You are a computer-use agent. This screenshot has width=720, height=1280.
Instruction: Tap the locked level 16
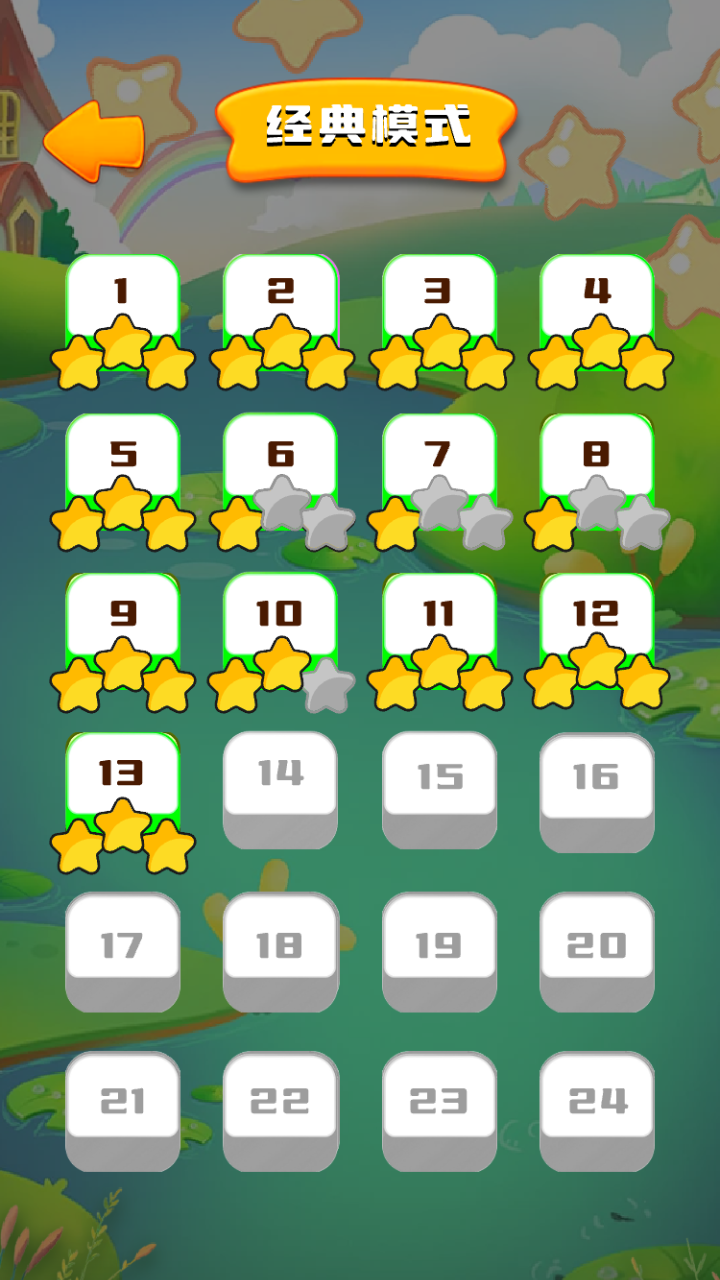[x=596, y=785]
